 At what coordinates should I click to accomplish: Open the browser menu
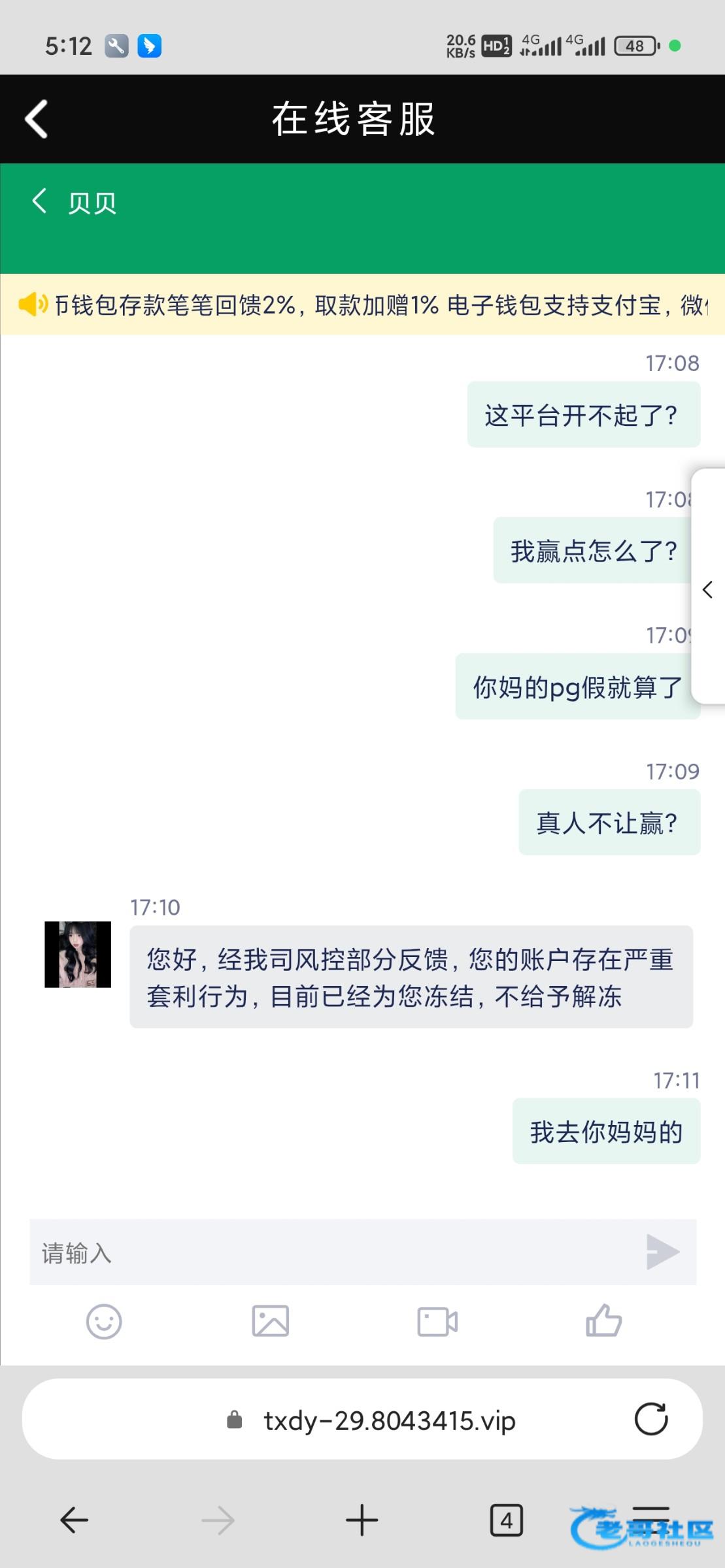(x=651, y=1520)
